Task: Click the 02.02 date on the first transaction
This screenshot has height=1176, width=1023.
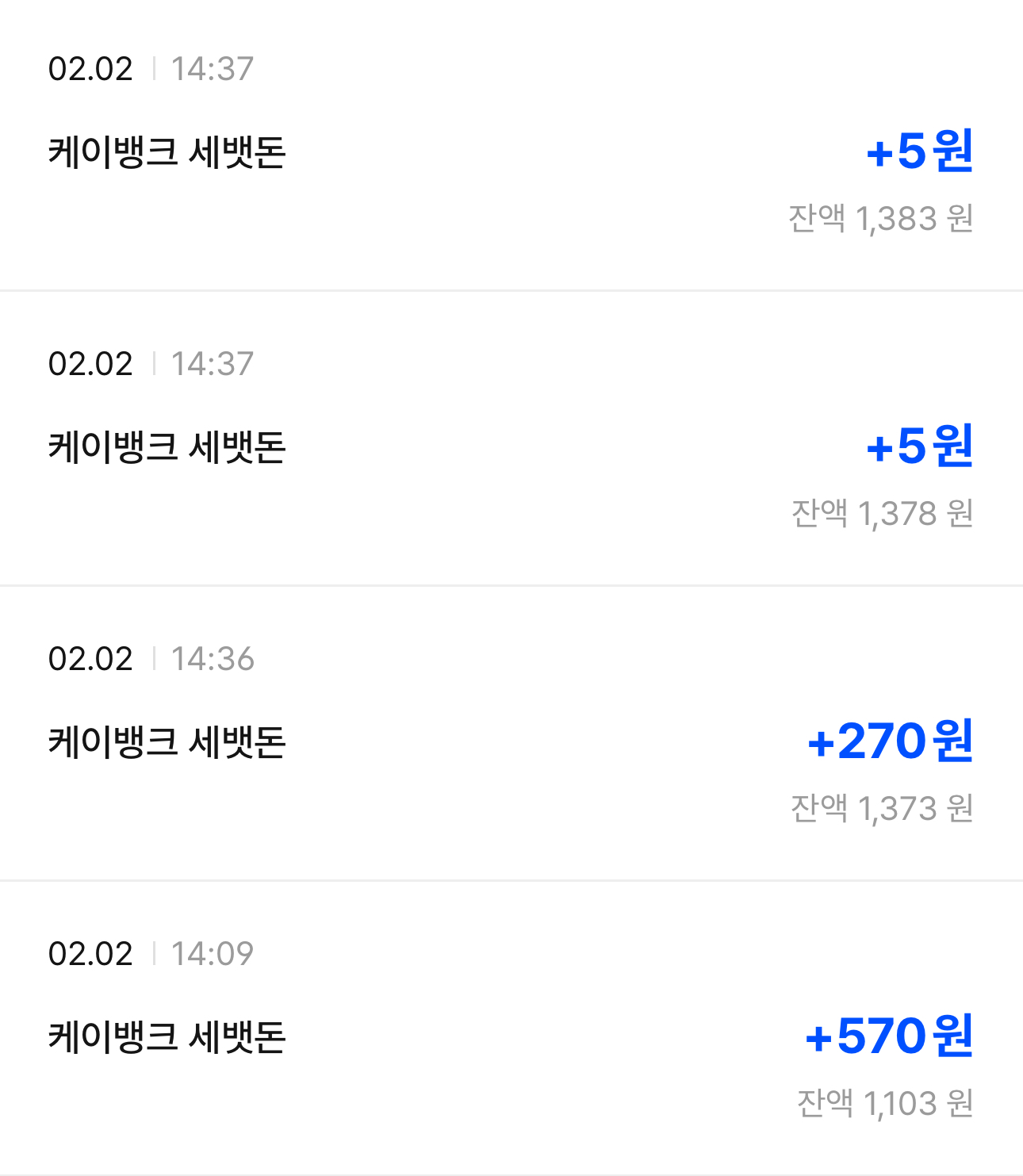Action: [90, 69]
